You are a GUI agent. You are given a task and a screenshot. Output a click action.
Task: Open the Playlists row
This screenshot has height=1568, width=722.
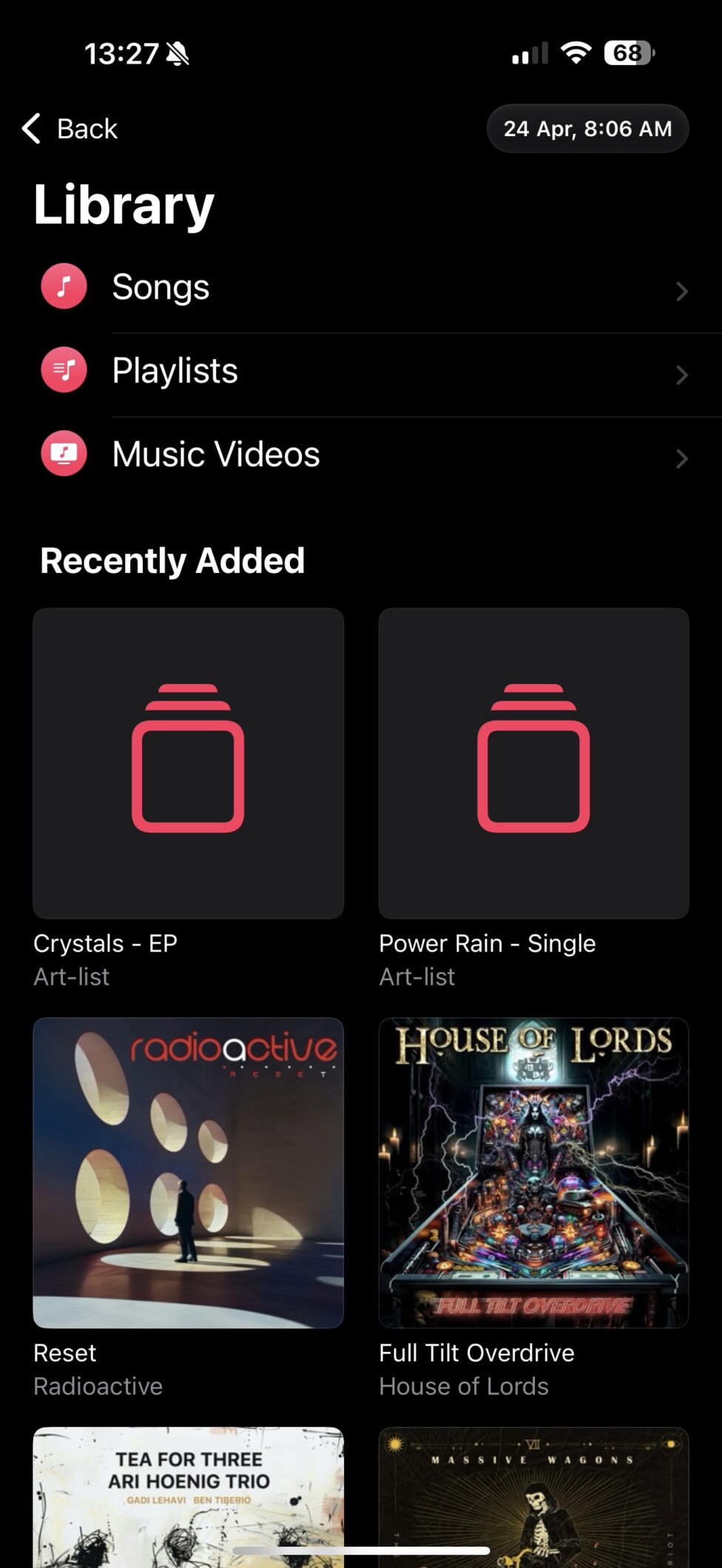361,370
